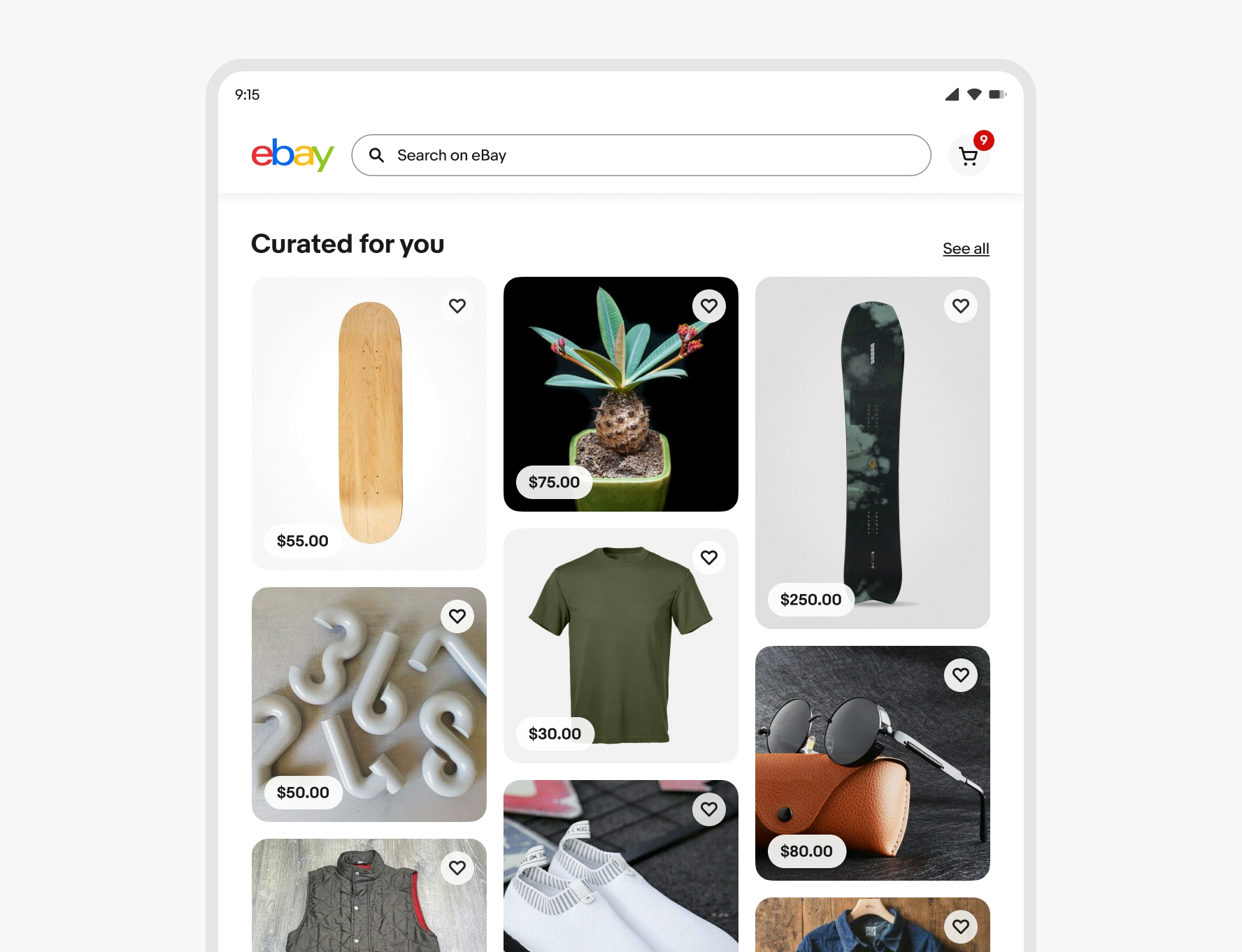
Task: Save the $30.00 t-shirt with heart
Action: (x=709, y=558)
